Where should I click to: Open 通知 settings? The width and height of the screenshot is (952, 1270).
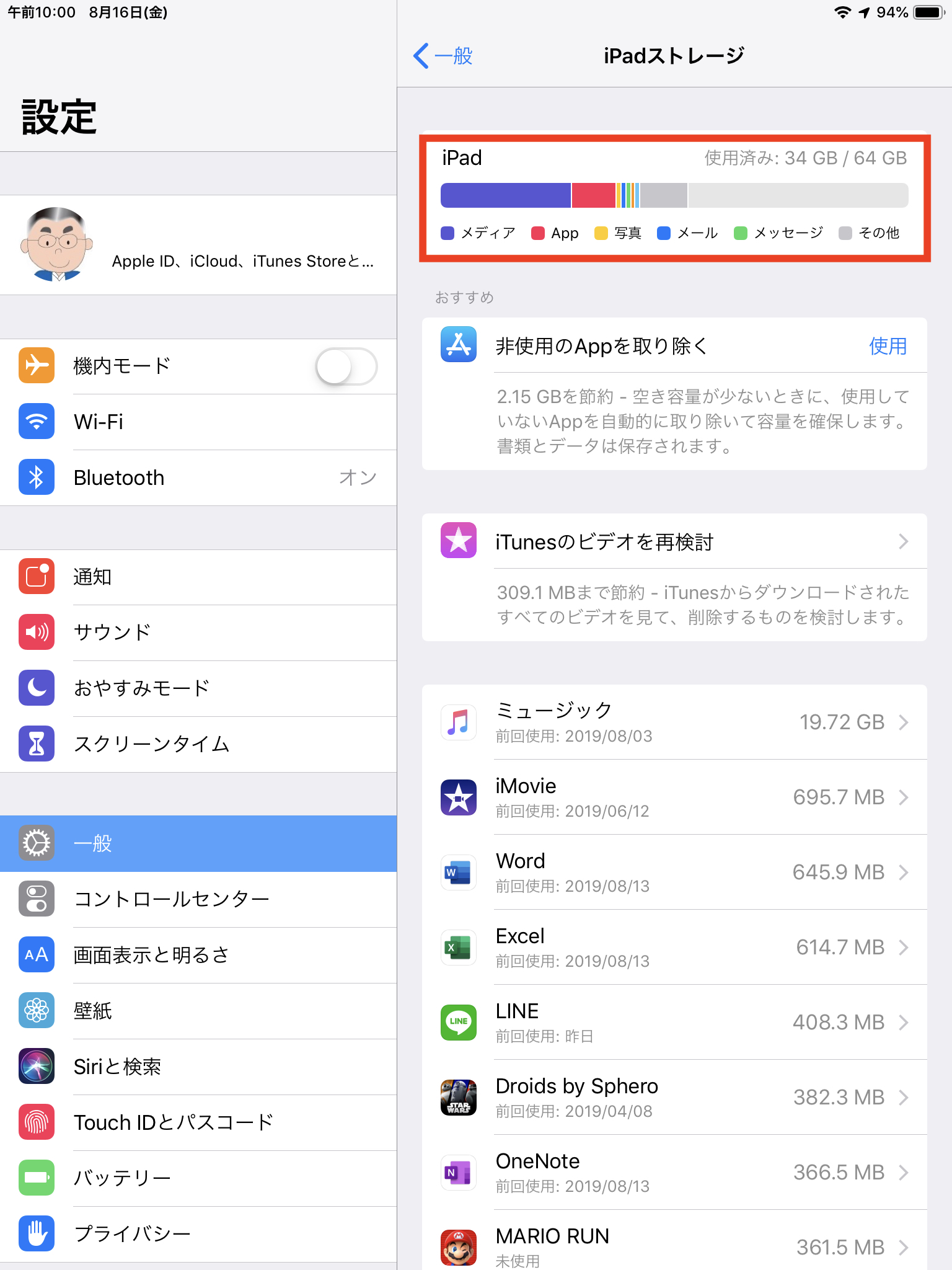198,577
